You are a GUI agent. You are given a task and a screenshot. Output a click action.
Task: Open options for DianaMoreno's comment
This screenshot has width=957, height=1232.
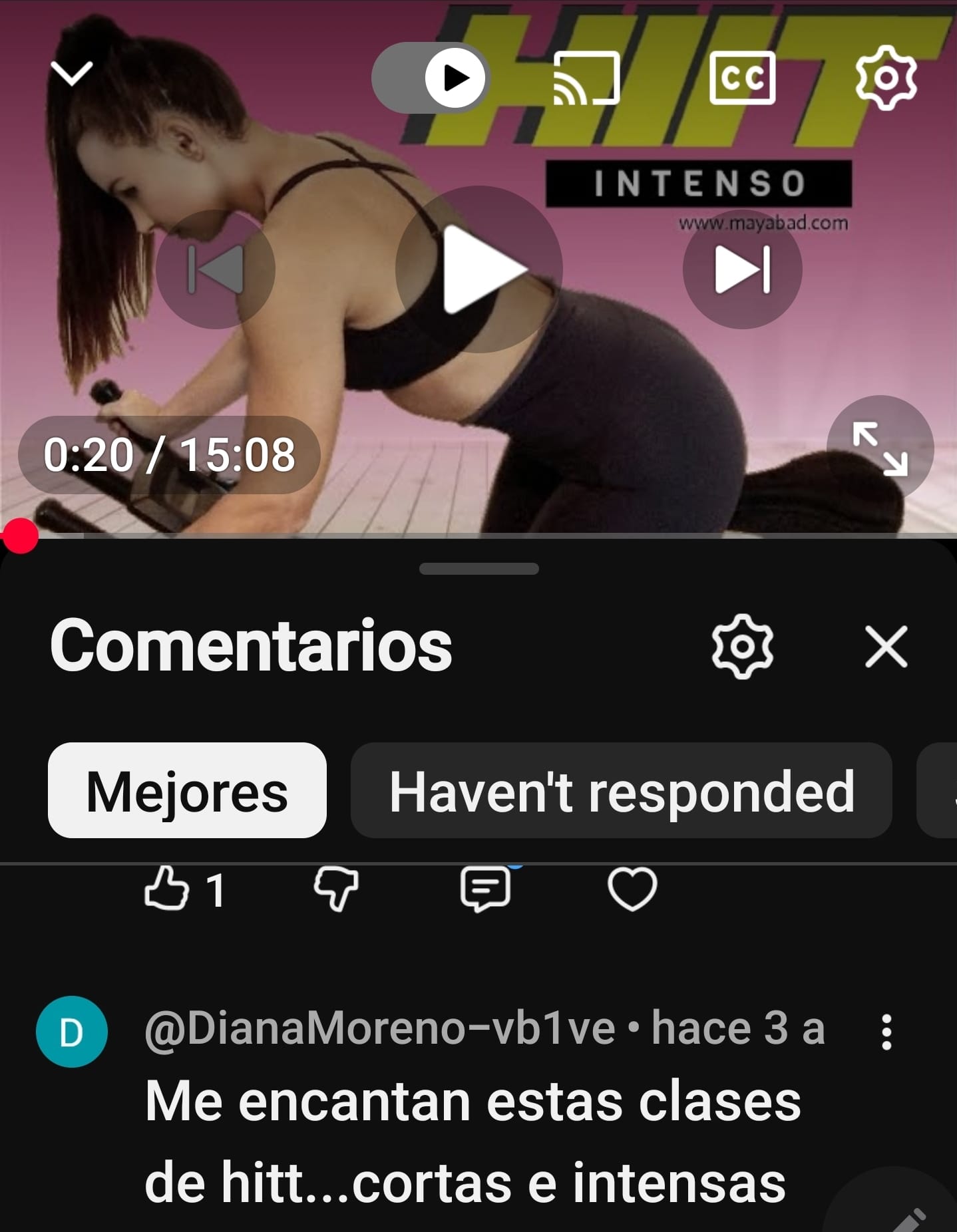pyautogui.click(x=886, y=1032)
